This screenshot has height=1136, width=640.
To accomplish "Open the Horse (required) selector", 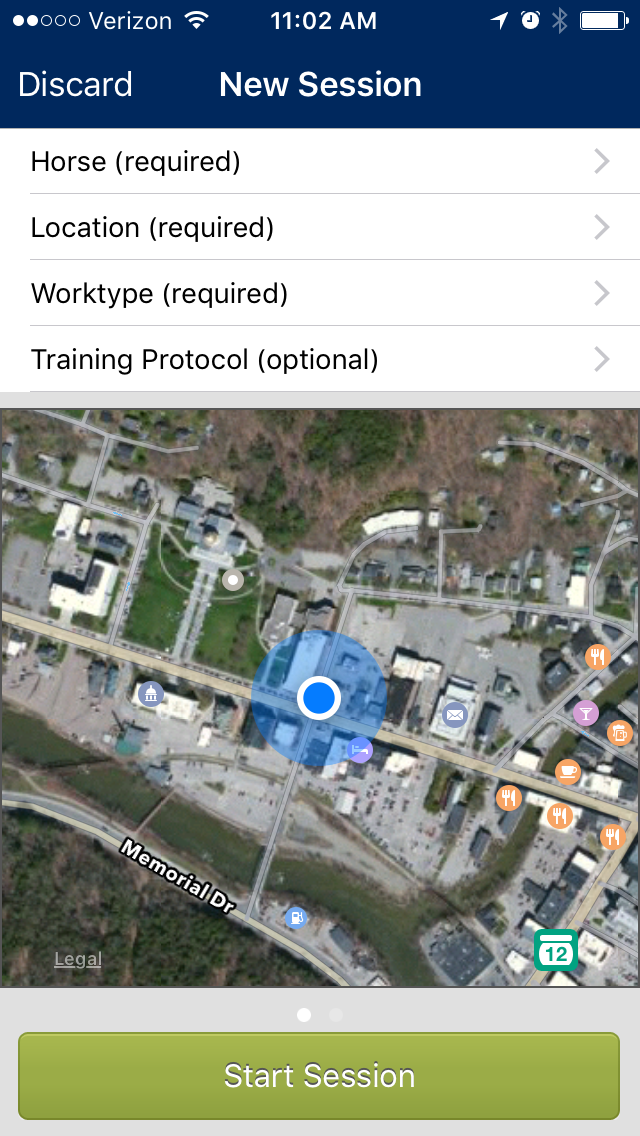I will [320, 161].
